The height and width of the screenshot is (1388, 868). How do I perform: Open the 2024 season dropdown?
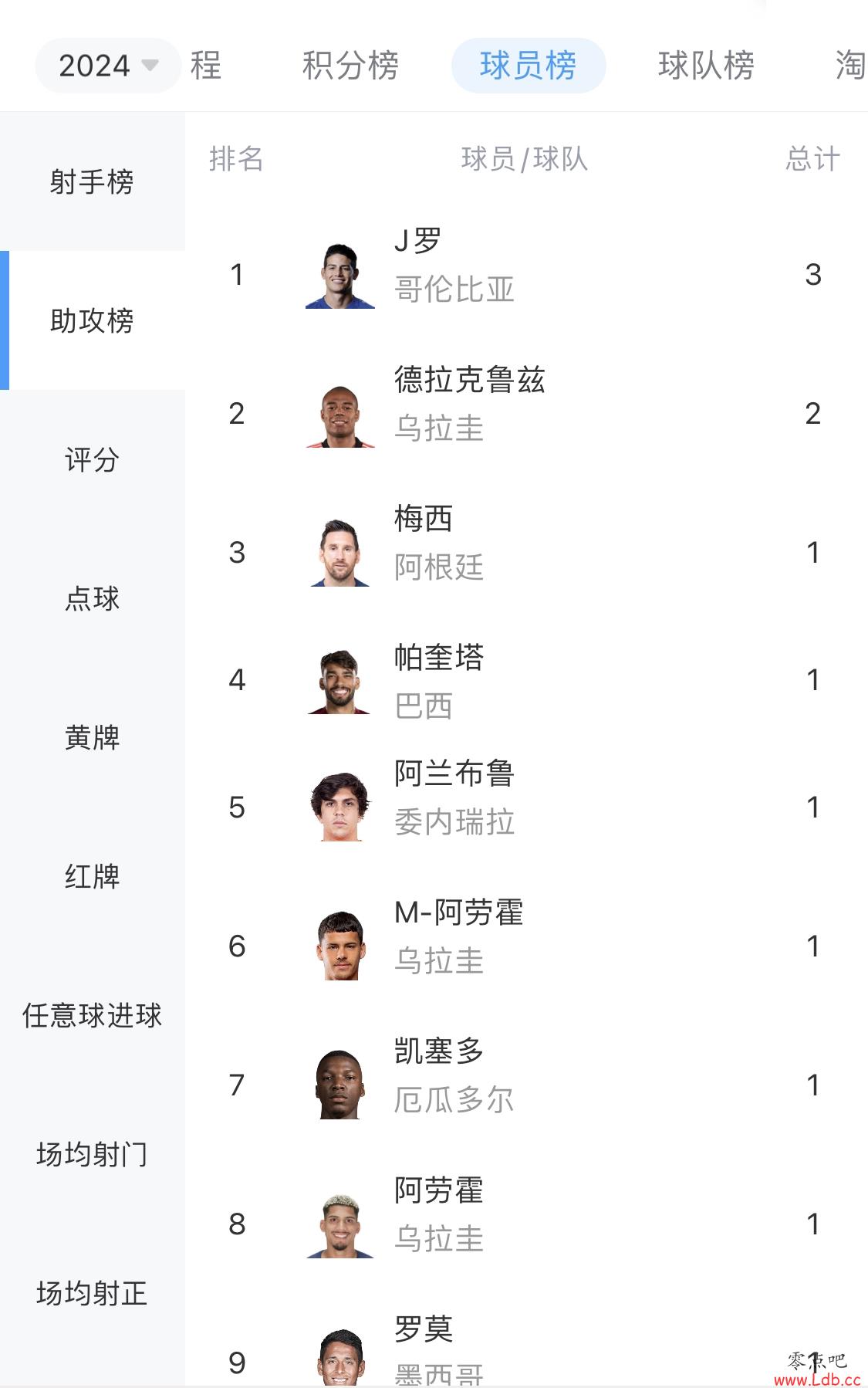pos(108,66)
